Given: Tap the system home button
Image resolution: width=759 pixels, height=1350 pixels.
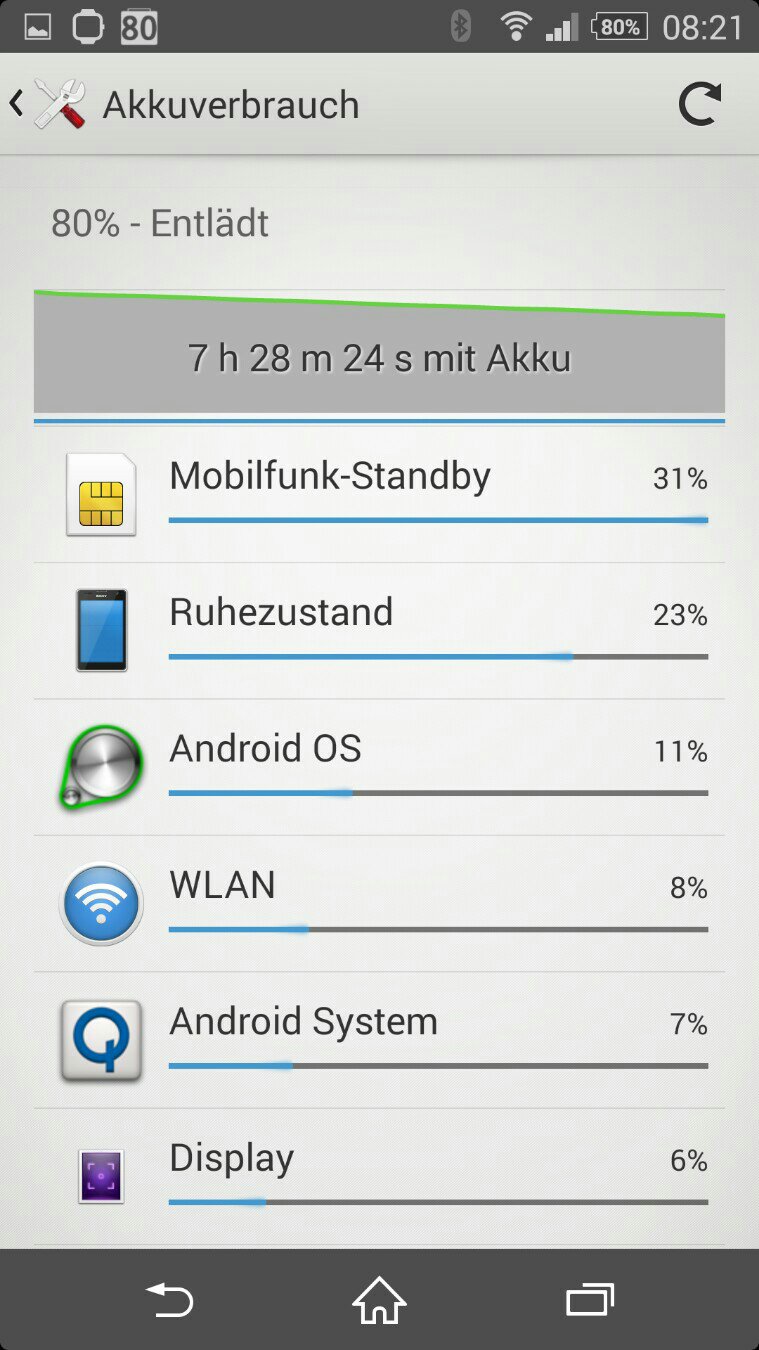Looking at the screenshot, I should [379, 1301].
